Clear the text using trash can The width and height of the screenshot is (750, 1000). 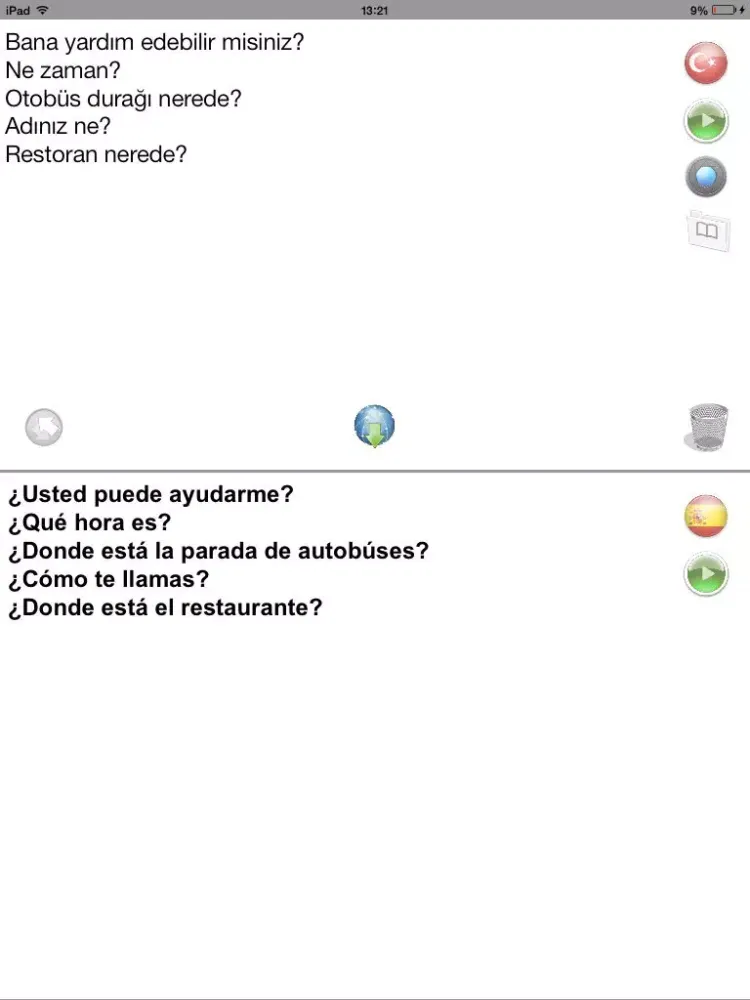point(706,427)
